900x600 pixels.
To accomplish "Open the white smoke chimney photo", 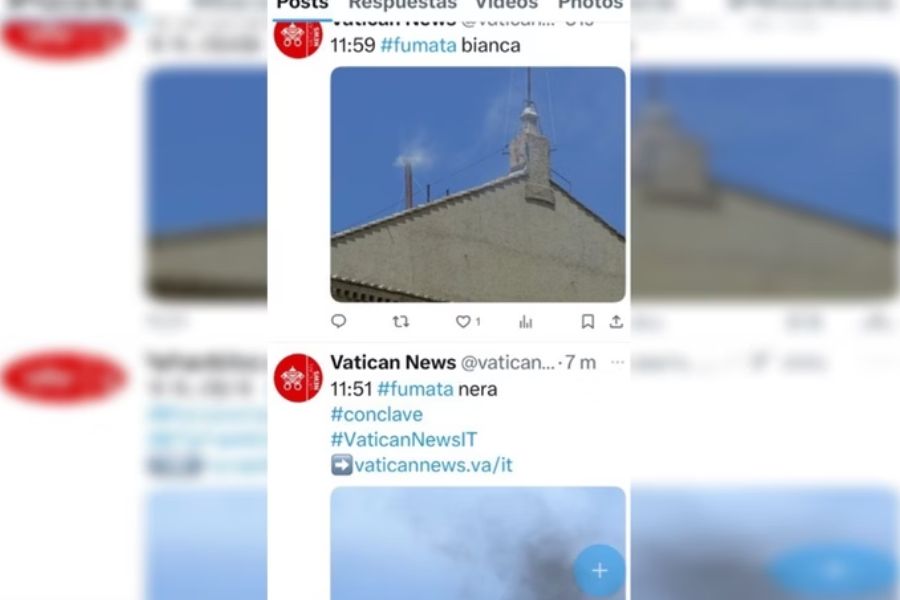I will click(478, 184).
